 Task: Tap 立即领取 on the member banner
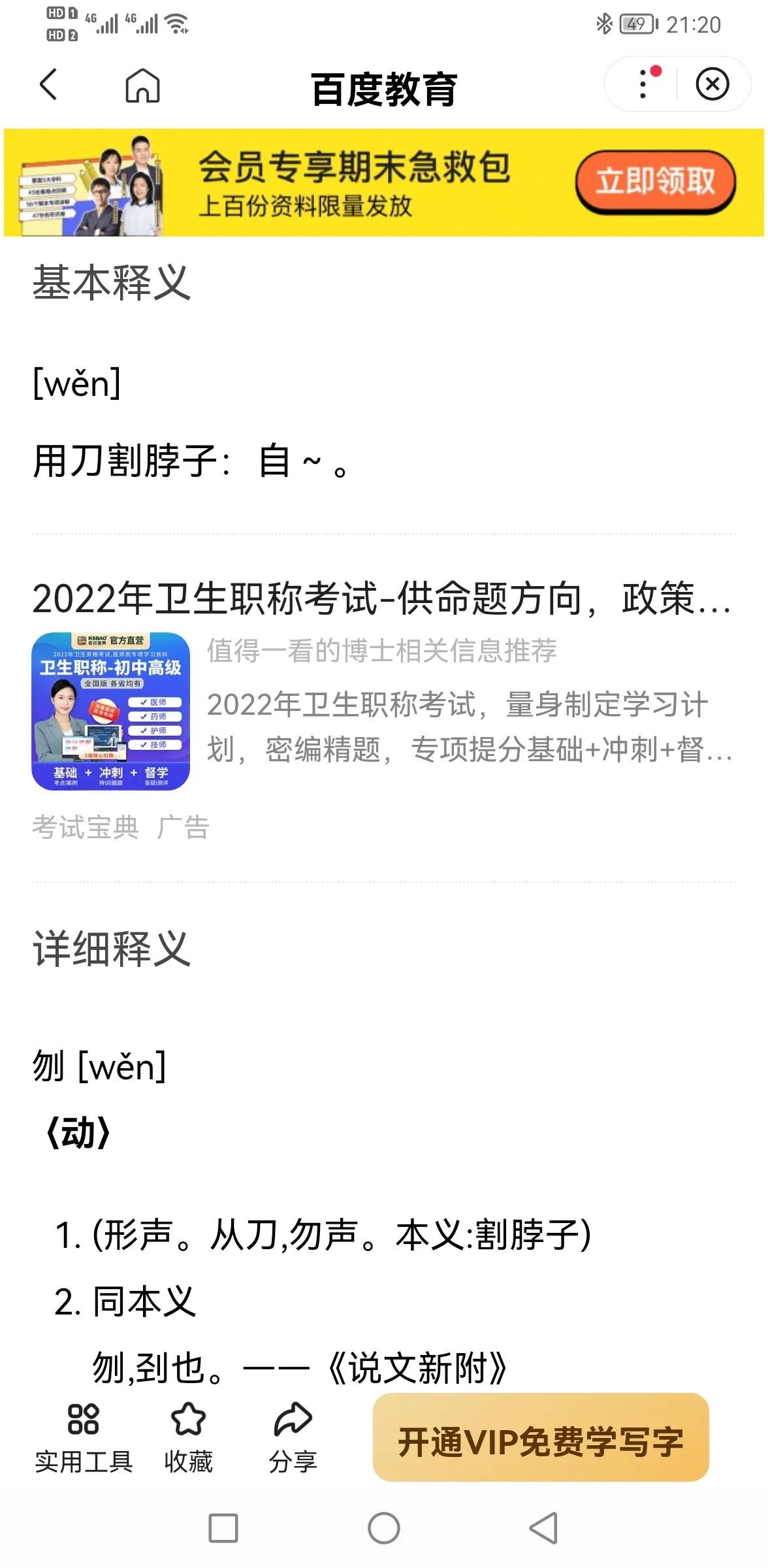tap(655, 181)
